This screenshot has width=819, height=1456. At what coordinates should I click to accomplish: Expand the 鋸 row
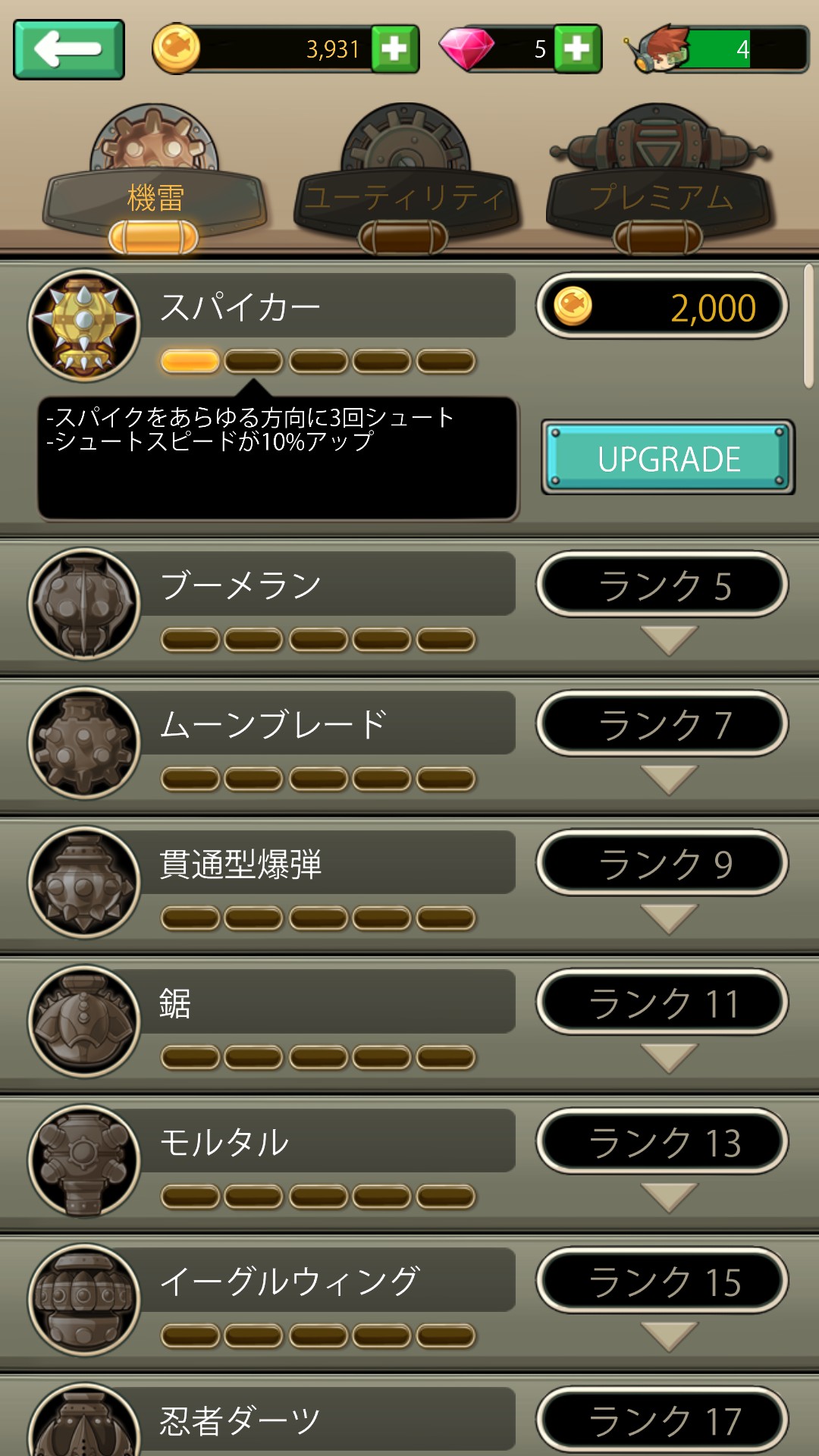coord(668,1058)
